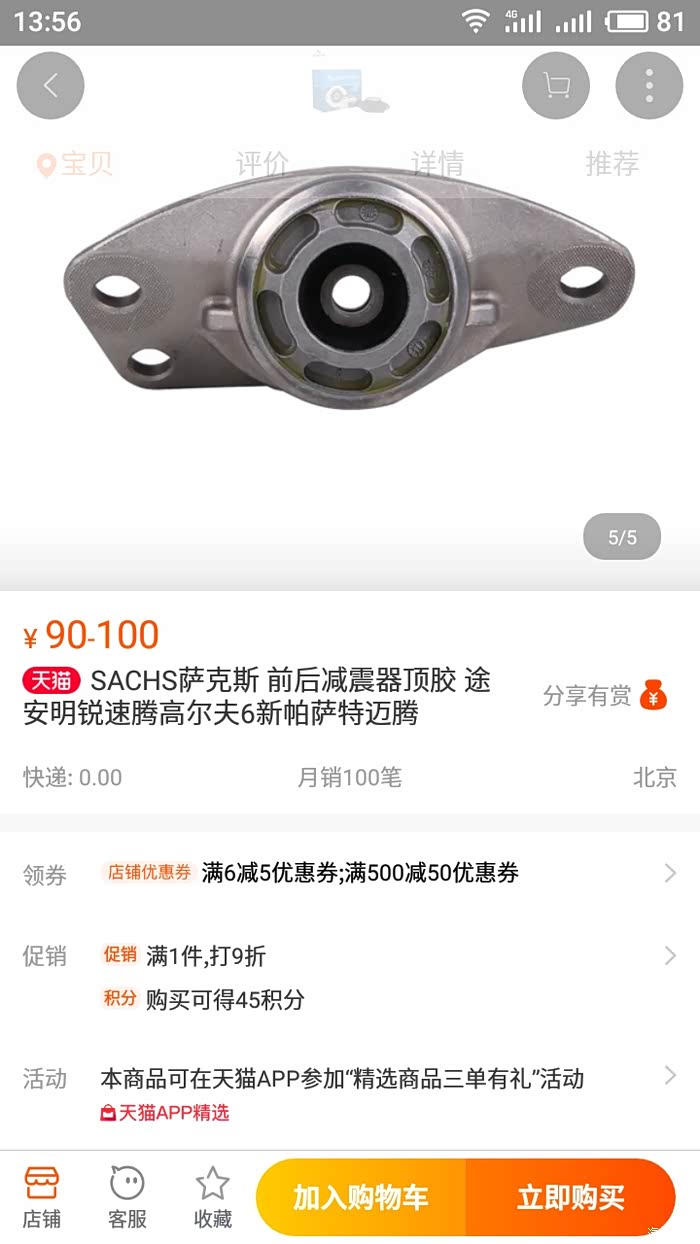Contact 客服 customer service
This screenshot has width=700, height=1244.
coord(127,1196)
